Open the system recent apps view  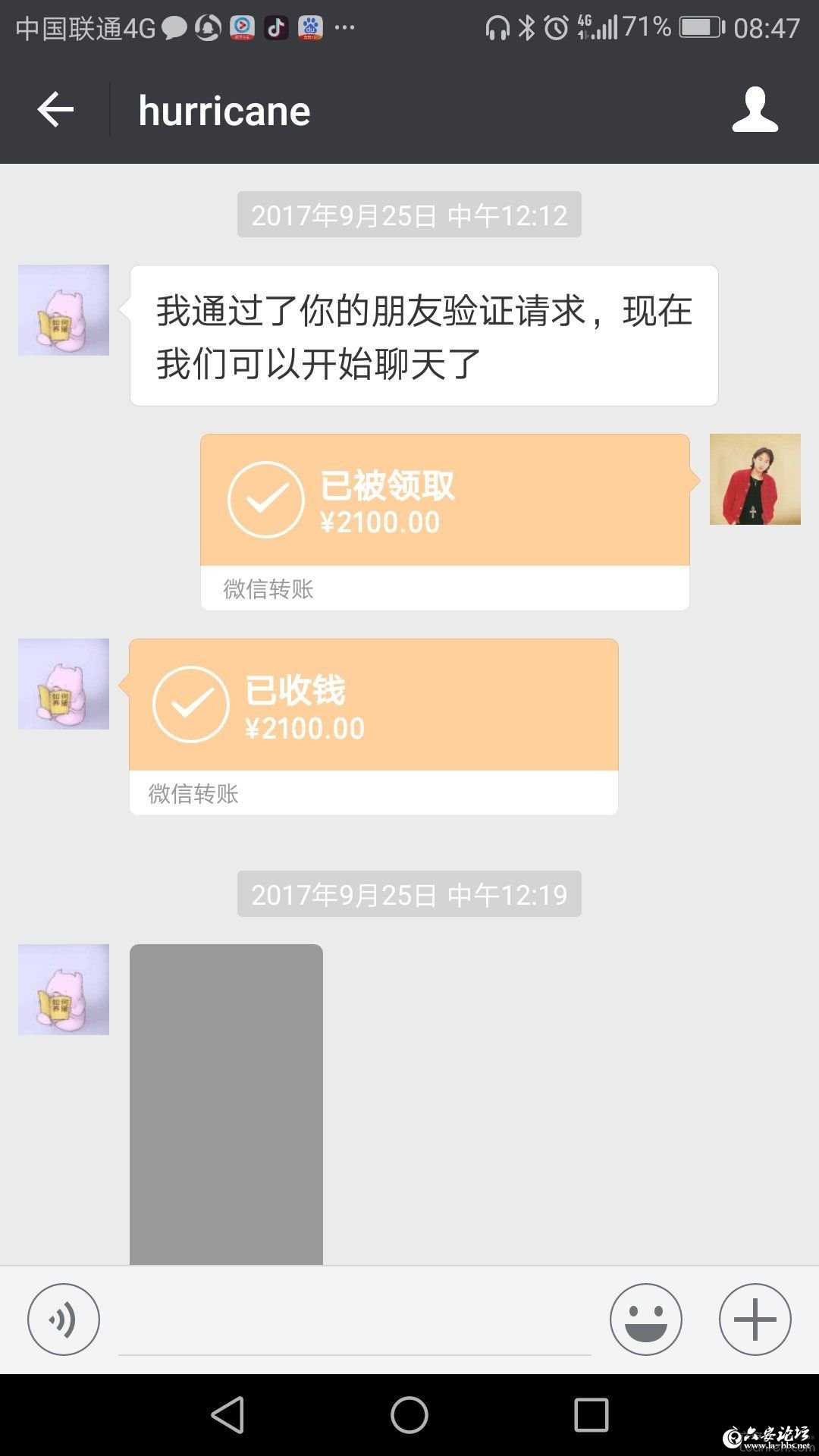(x=591, y=1415)
